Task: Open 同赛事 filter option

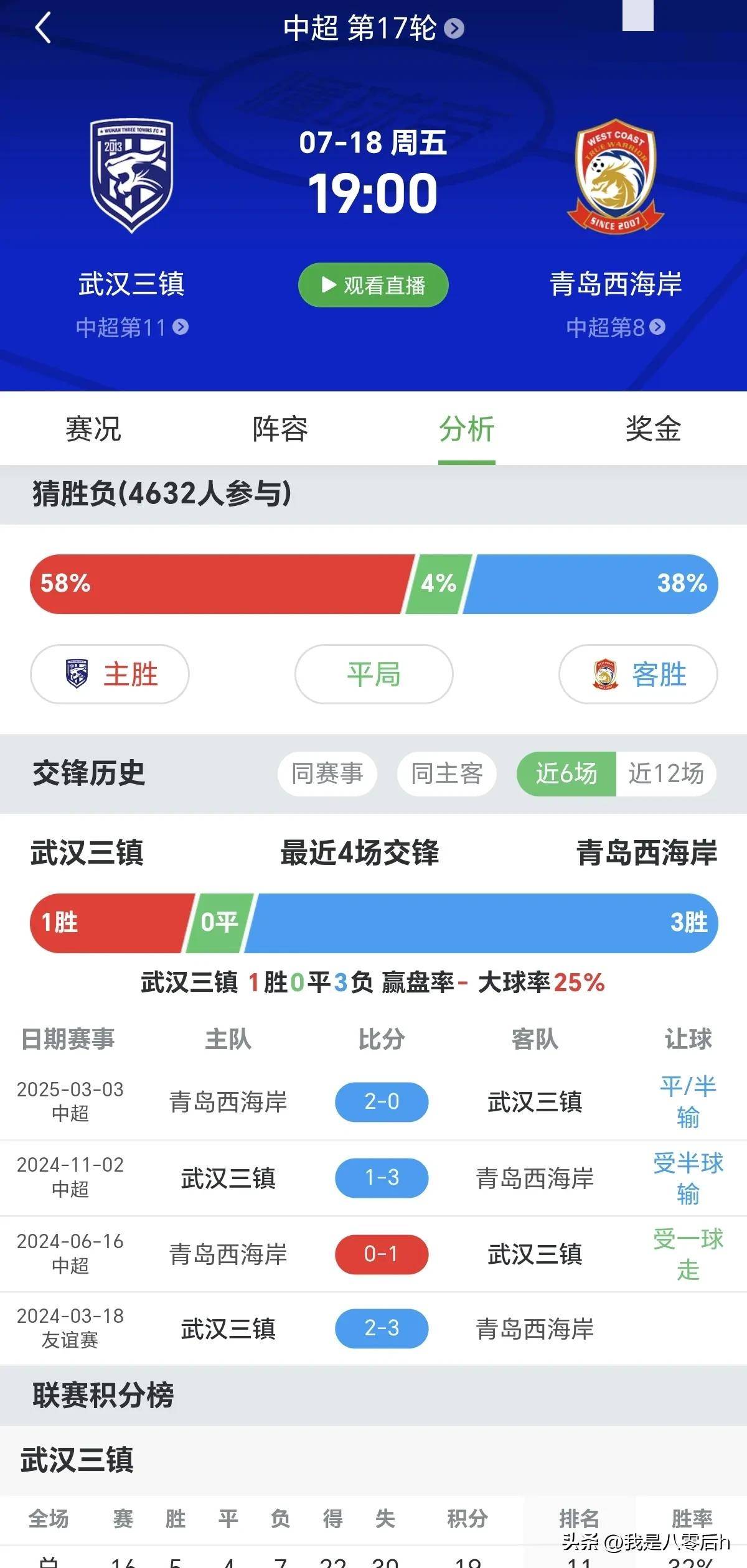Action: (x=329, y=775)
